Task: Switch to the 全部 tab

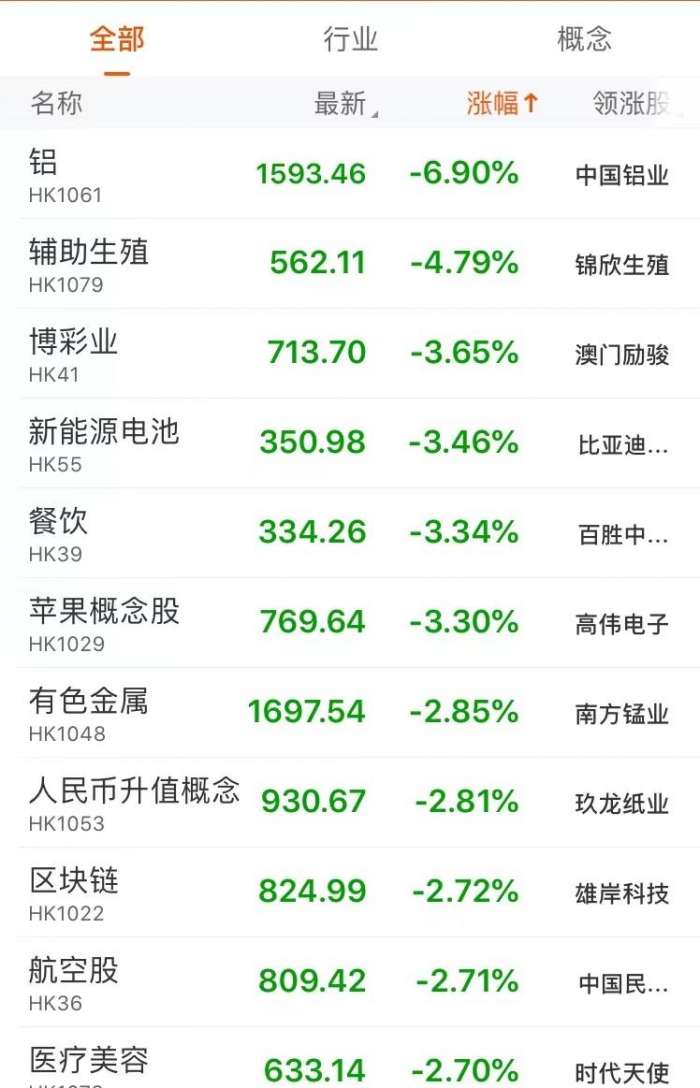Action: pyautogui.click(x=117, y=40)
